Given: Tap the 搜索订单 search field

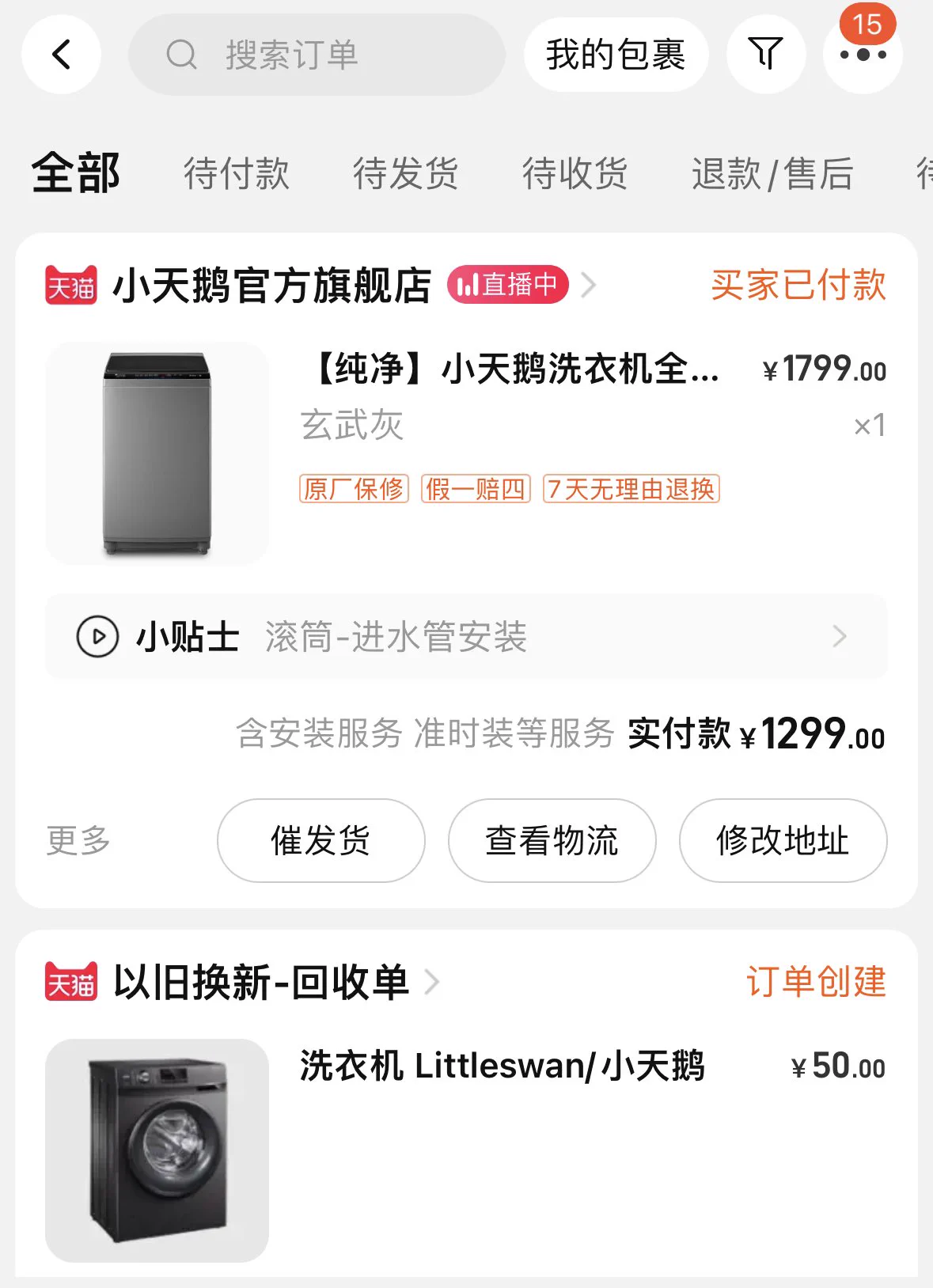Looking at the screenshot, I should (317, 55).
